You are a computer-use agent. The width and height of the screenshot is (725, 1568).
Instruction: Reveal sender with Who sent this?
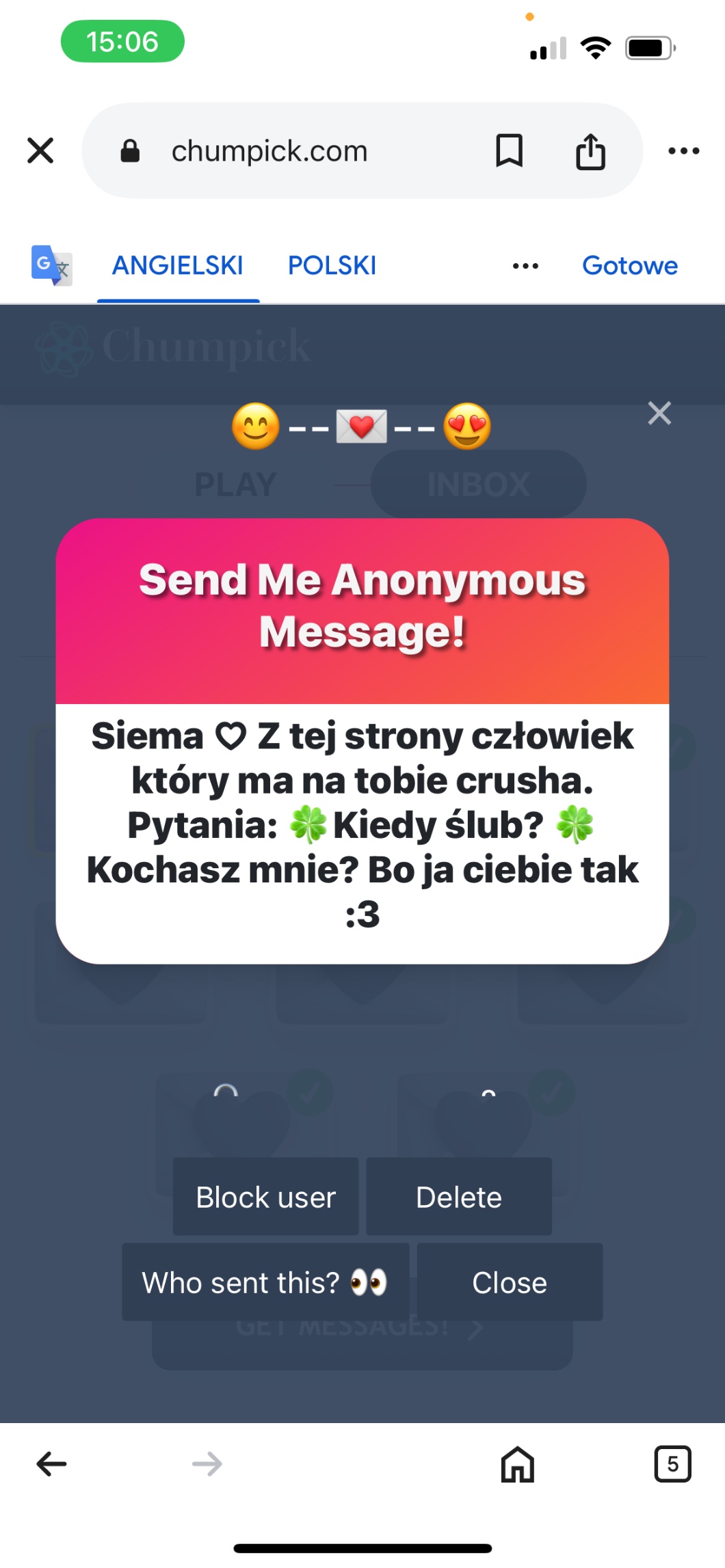tap(265, 1282)
